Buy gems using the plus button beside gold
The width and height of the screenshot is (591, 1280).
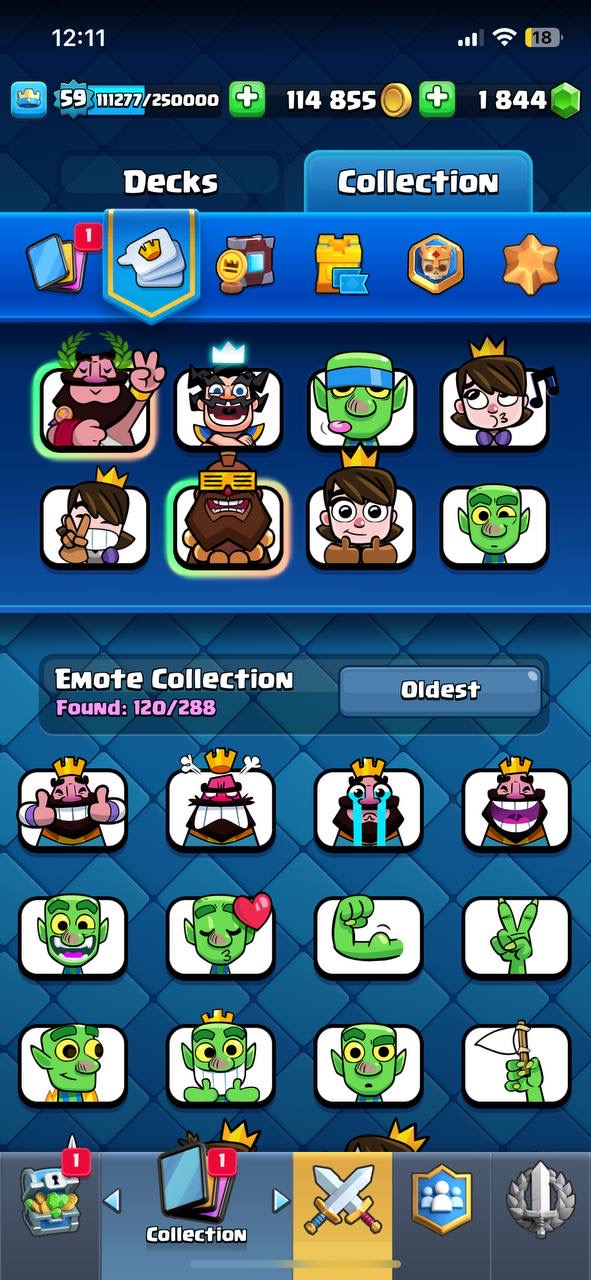437,100
